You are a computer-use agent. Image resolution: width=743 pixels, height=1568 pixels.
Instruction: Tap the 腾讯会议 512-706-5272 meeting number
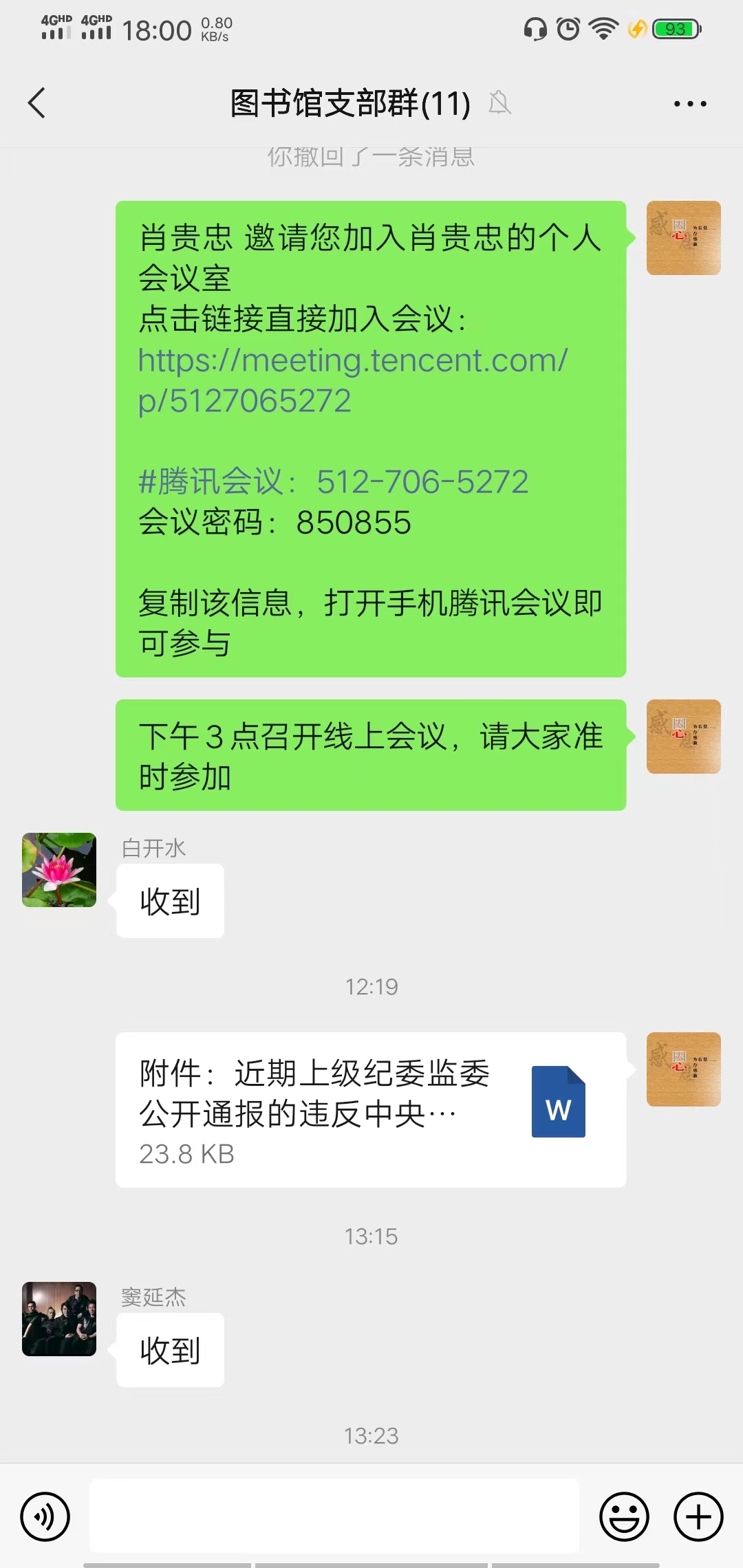(334, 481)
